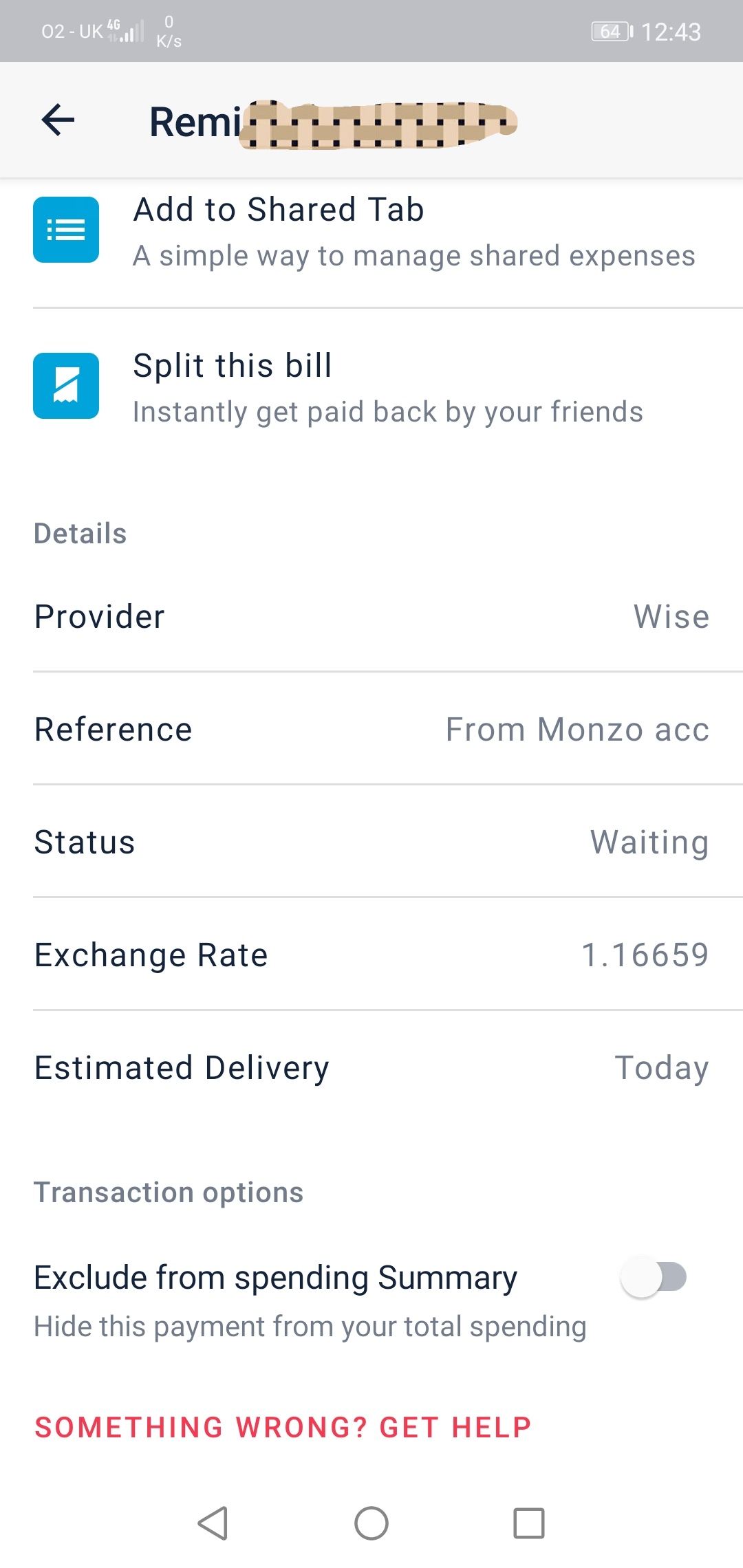Toggle Exclude from spending Summary
This screenshot has height=1568, width=743.
point(654,1277)
